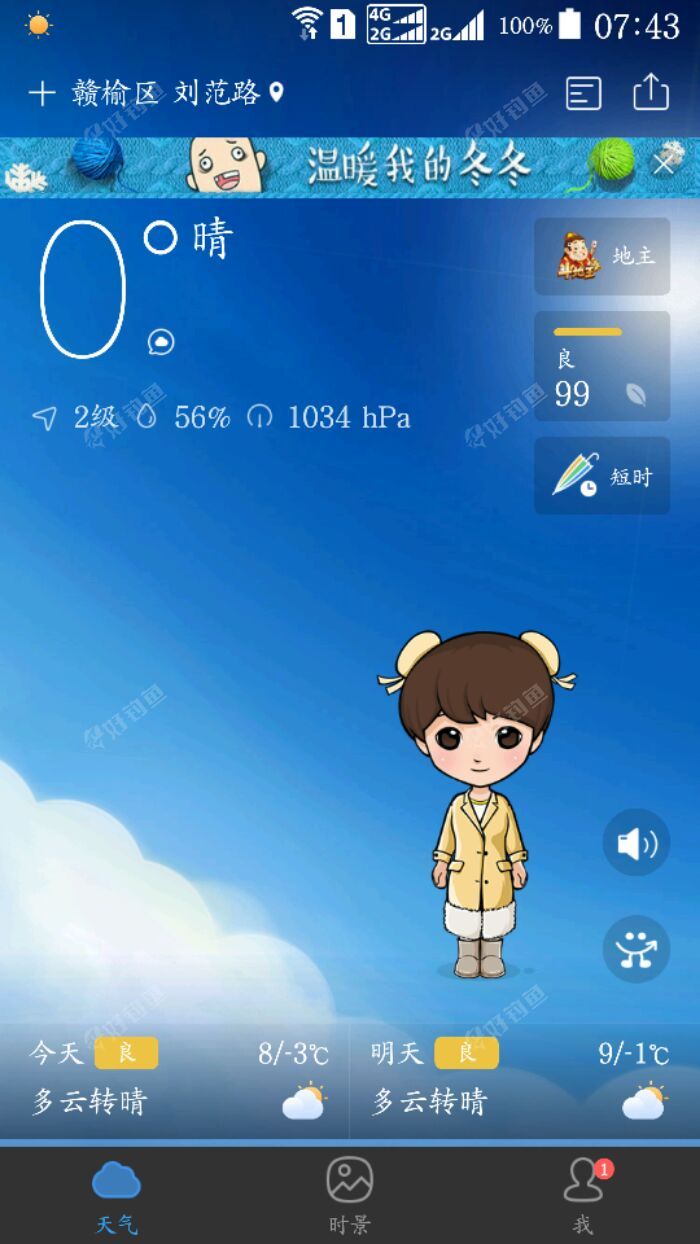Open the 赣榆区 刘范路 location selector

[x=177, y=94]
